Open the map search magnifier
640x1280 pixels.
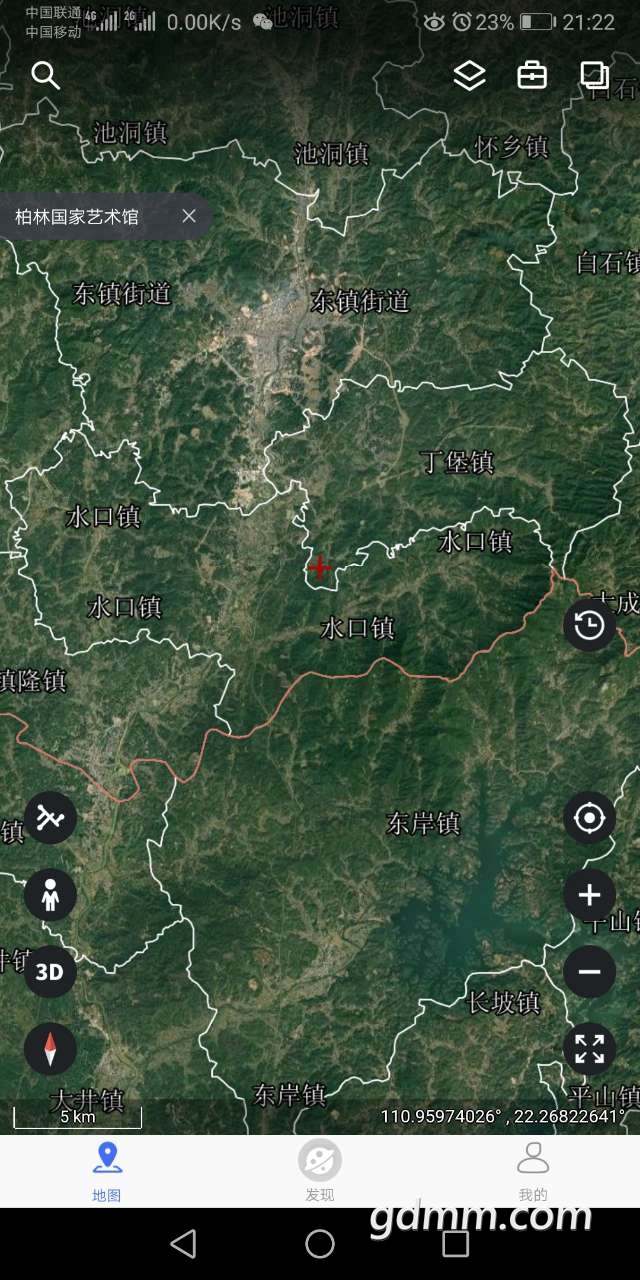tap(46, 75)
